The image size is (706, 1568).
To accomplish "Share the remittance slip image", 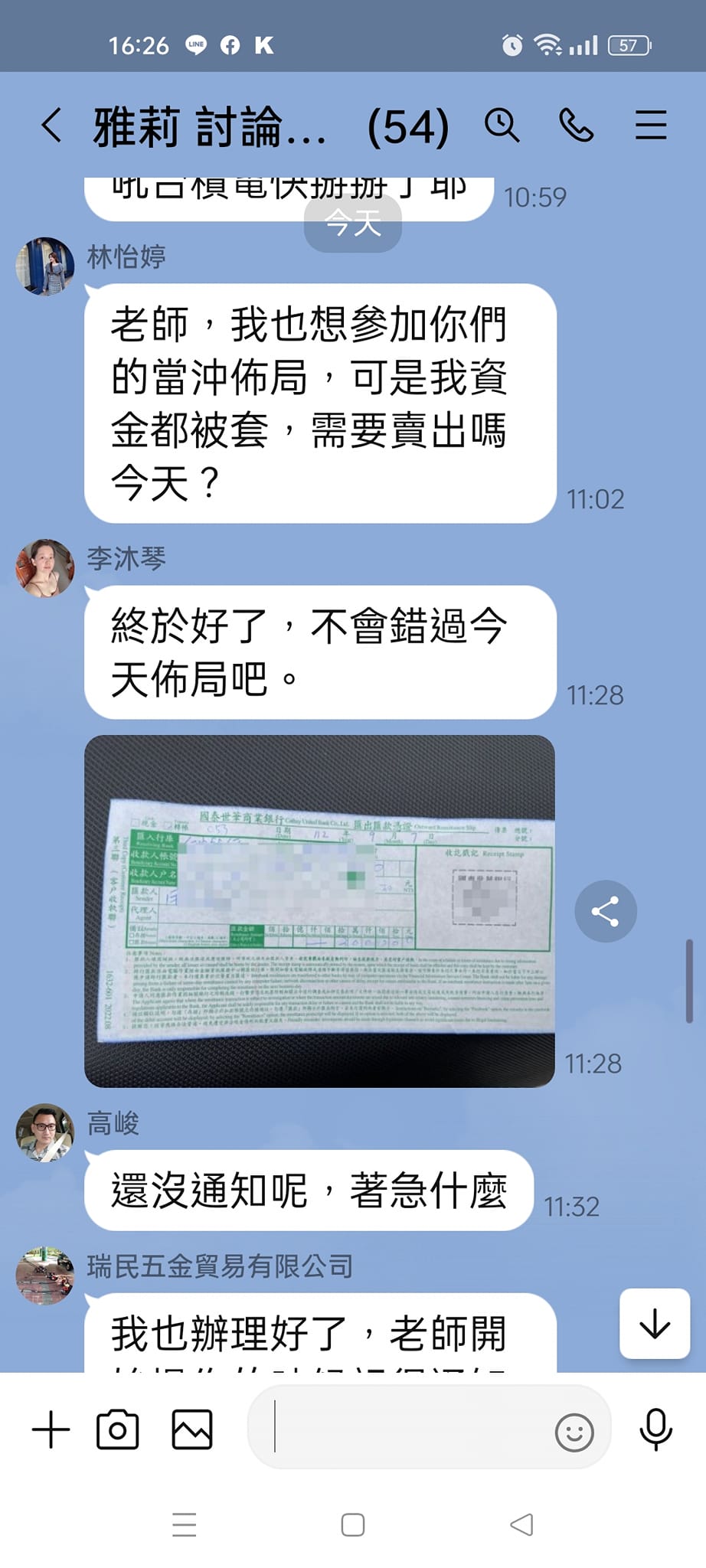I will 606,911.
